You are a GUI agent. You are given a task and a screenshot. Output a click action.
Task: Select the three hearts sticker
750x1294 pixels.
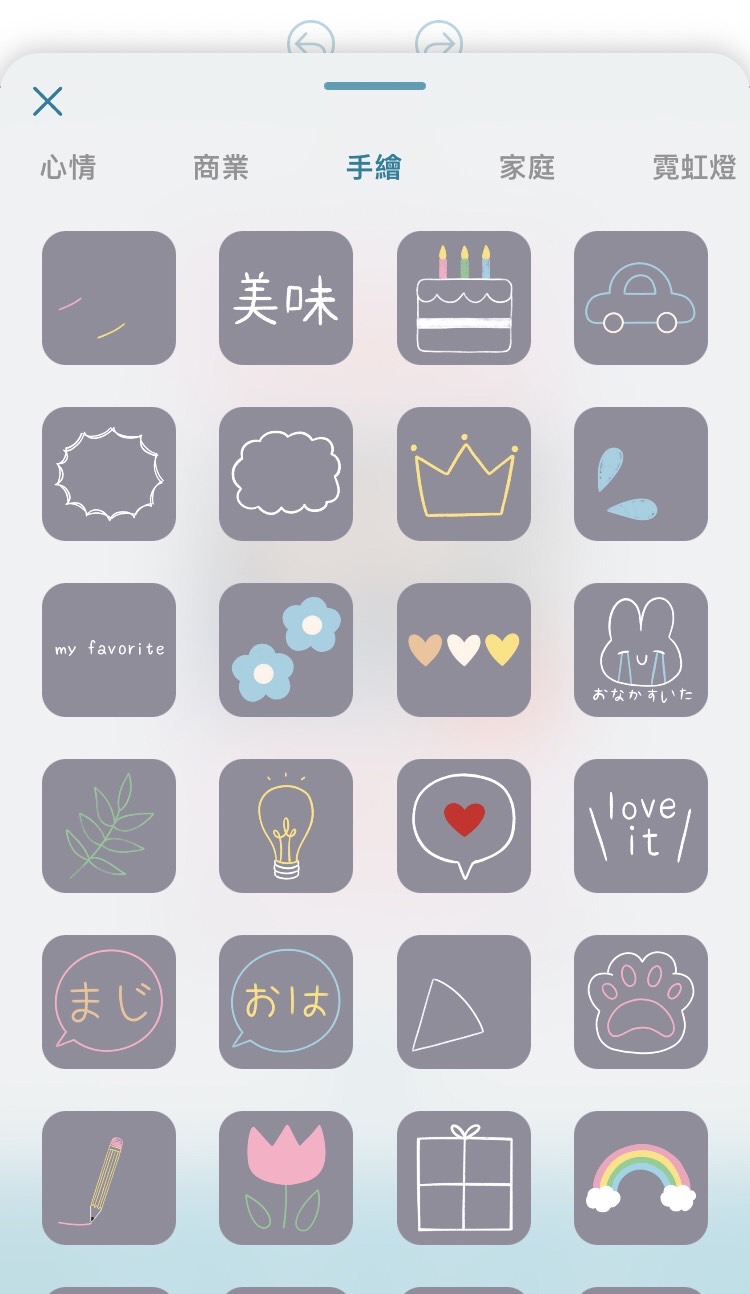[463, 650]
